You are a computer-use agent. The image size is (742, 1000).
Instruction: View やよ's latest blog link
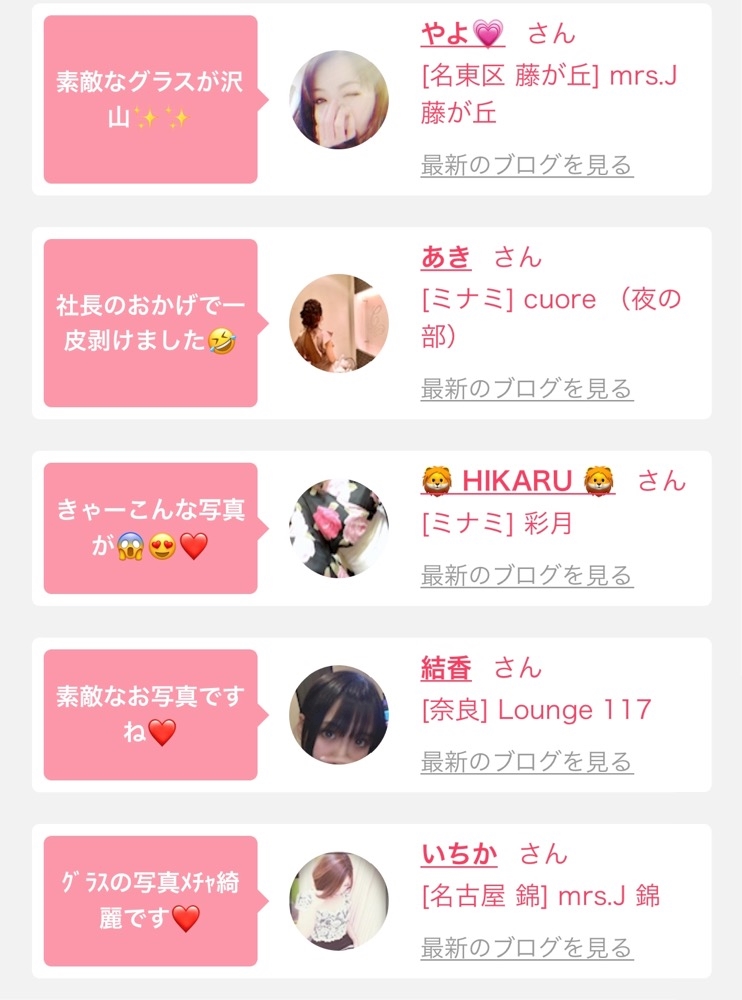[x=527, y=165]
